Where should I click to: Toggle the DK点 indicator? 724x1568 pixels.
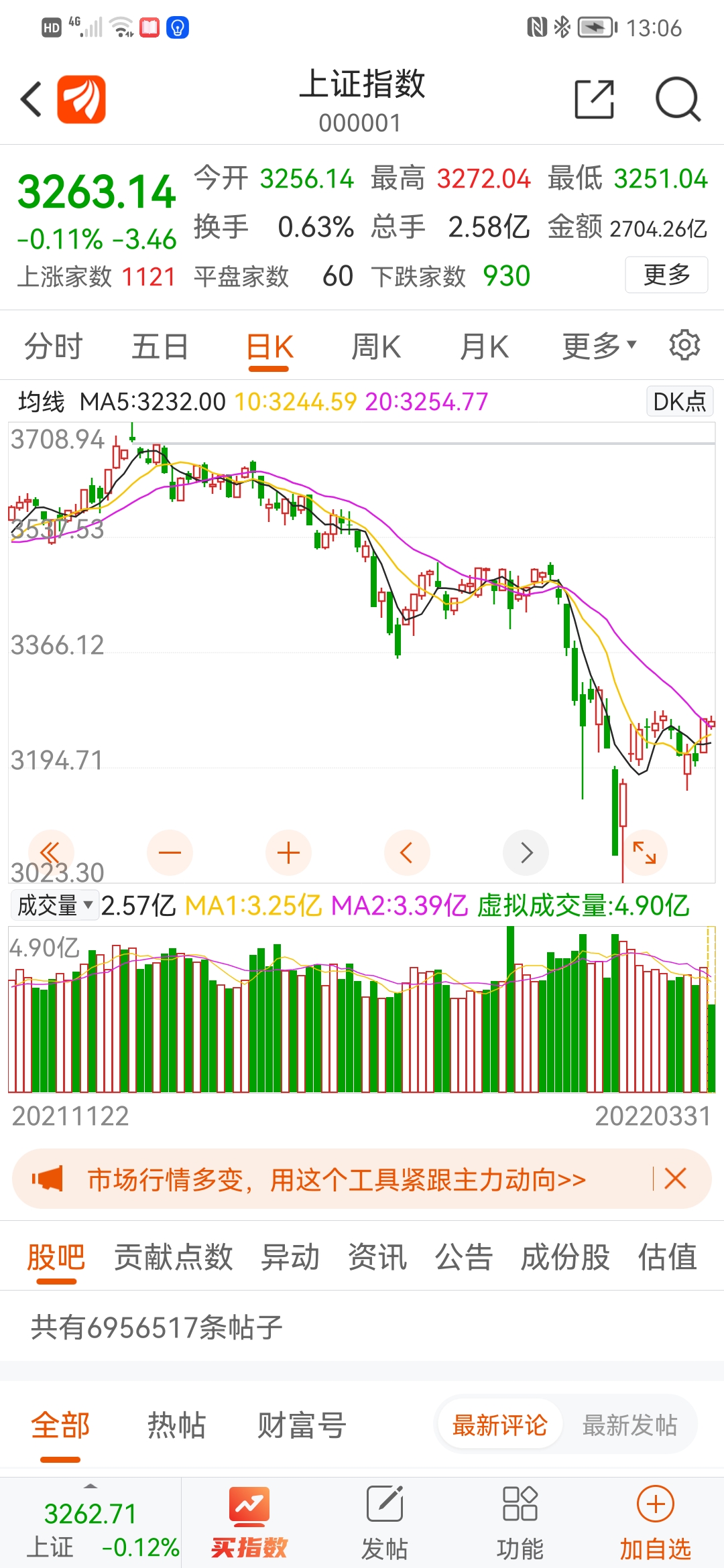(679, 401)
